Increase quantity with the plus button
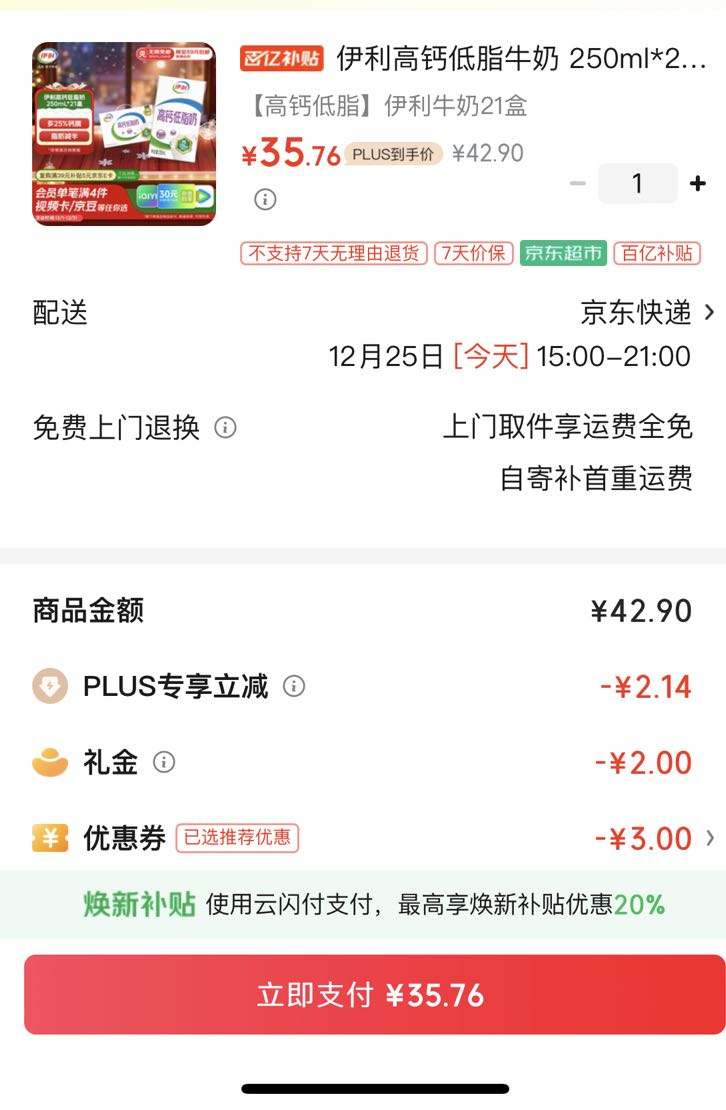 coord(697,183)
